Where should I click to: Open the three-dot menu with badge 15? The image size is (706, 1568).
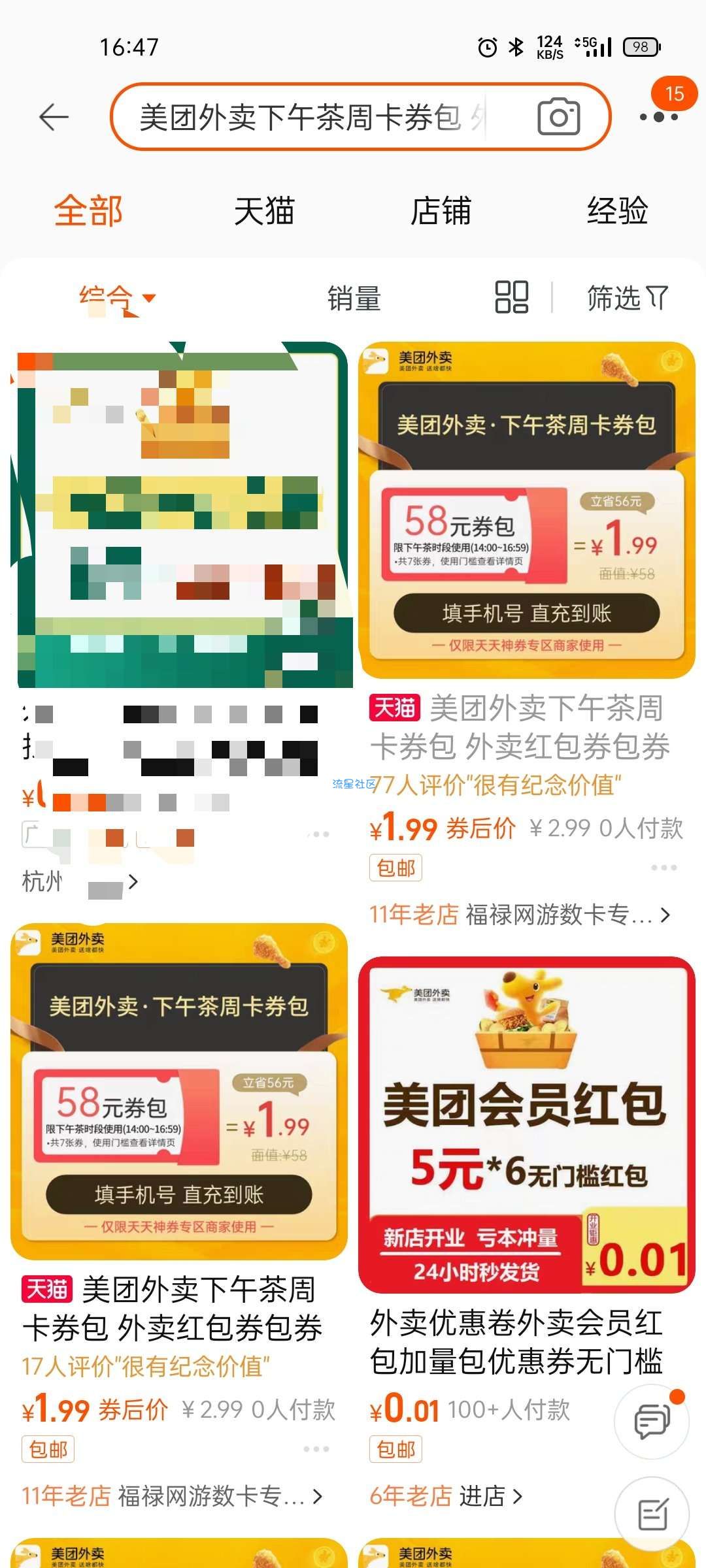tap(659, 118)
